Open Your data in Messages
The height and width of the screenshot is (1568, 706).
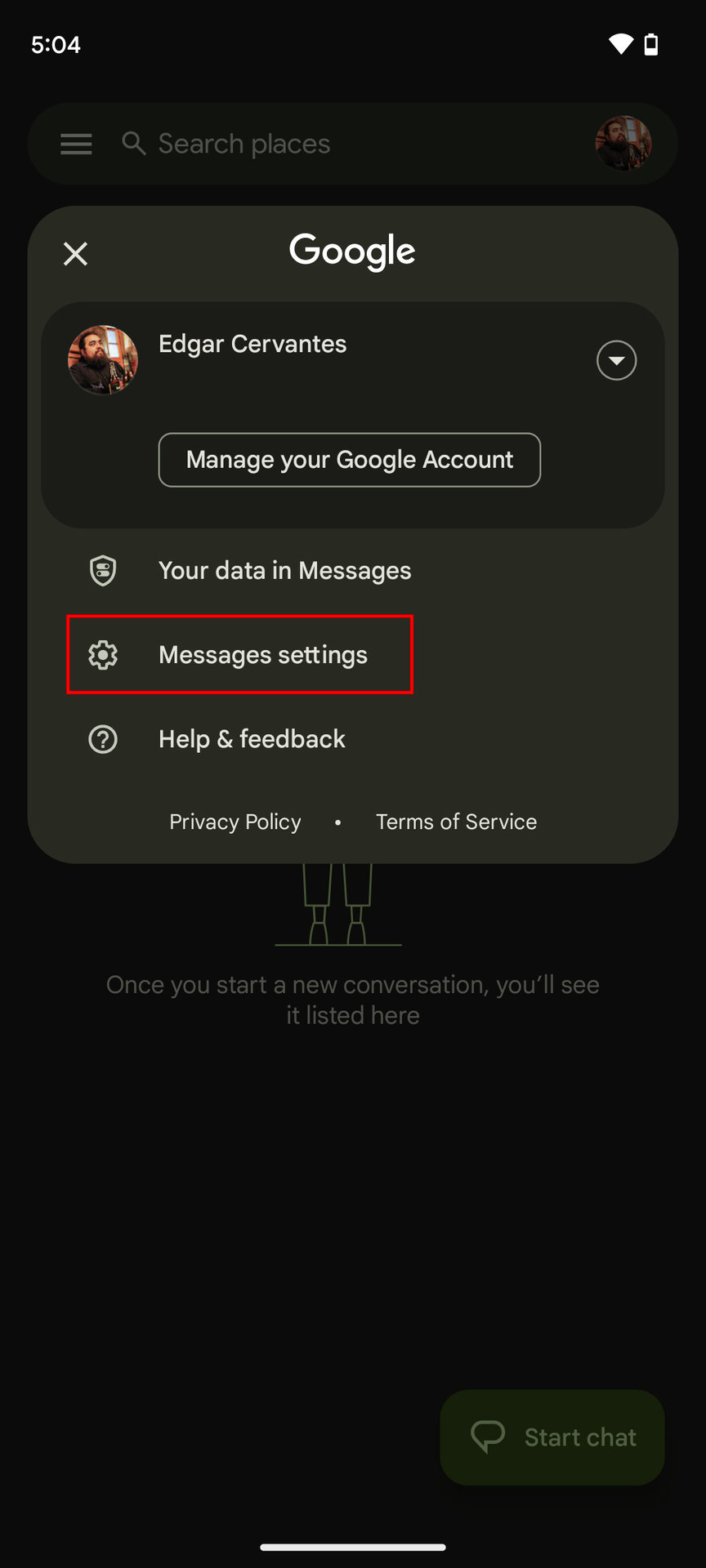(x=353, y=570)
